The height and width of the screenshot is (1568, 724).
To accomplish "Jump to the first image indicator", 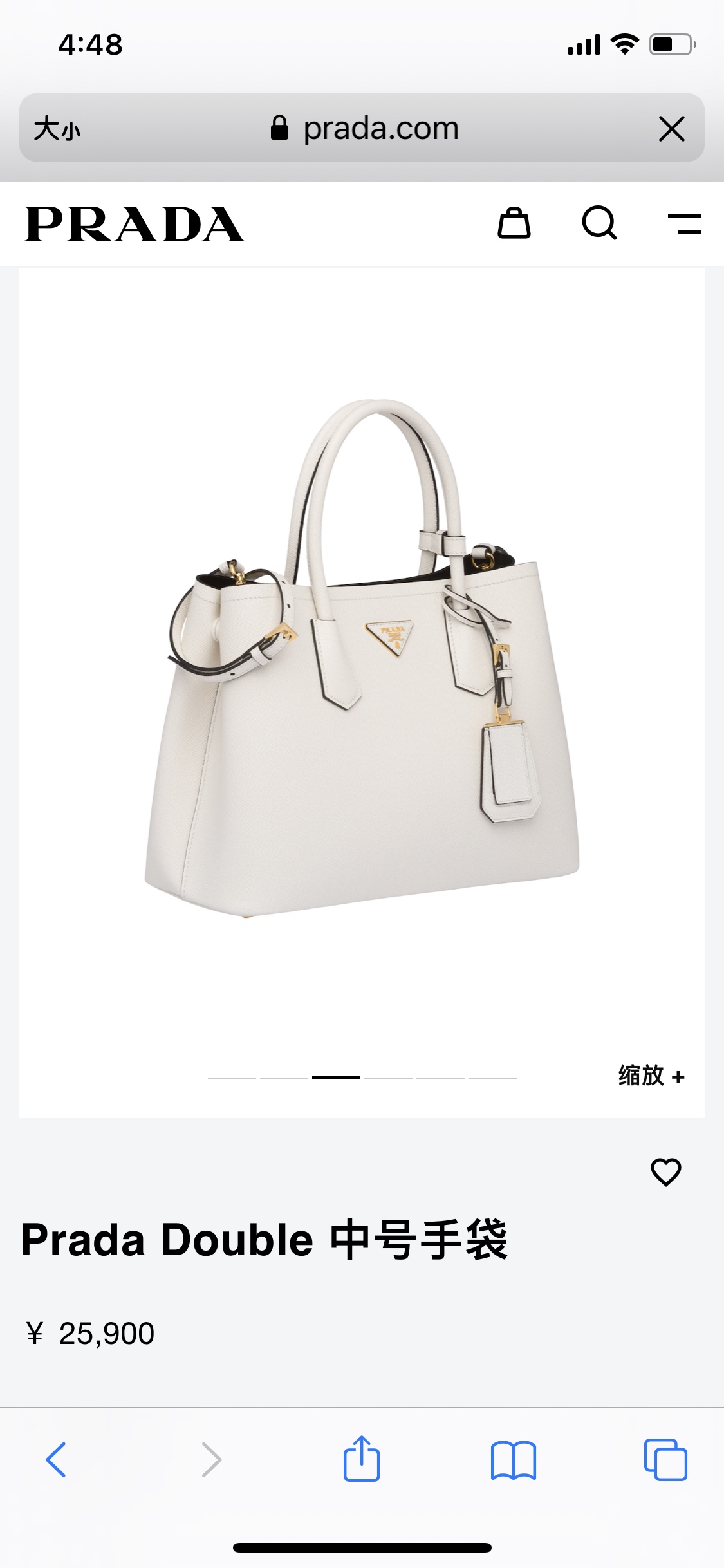I will pyautogui.click(x=232, y=1078).
